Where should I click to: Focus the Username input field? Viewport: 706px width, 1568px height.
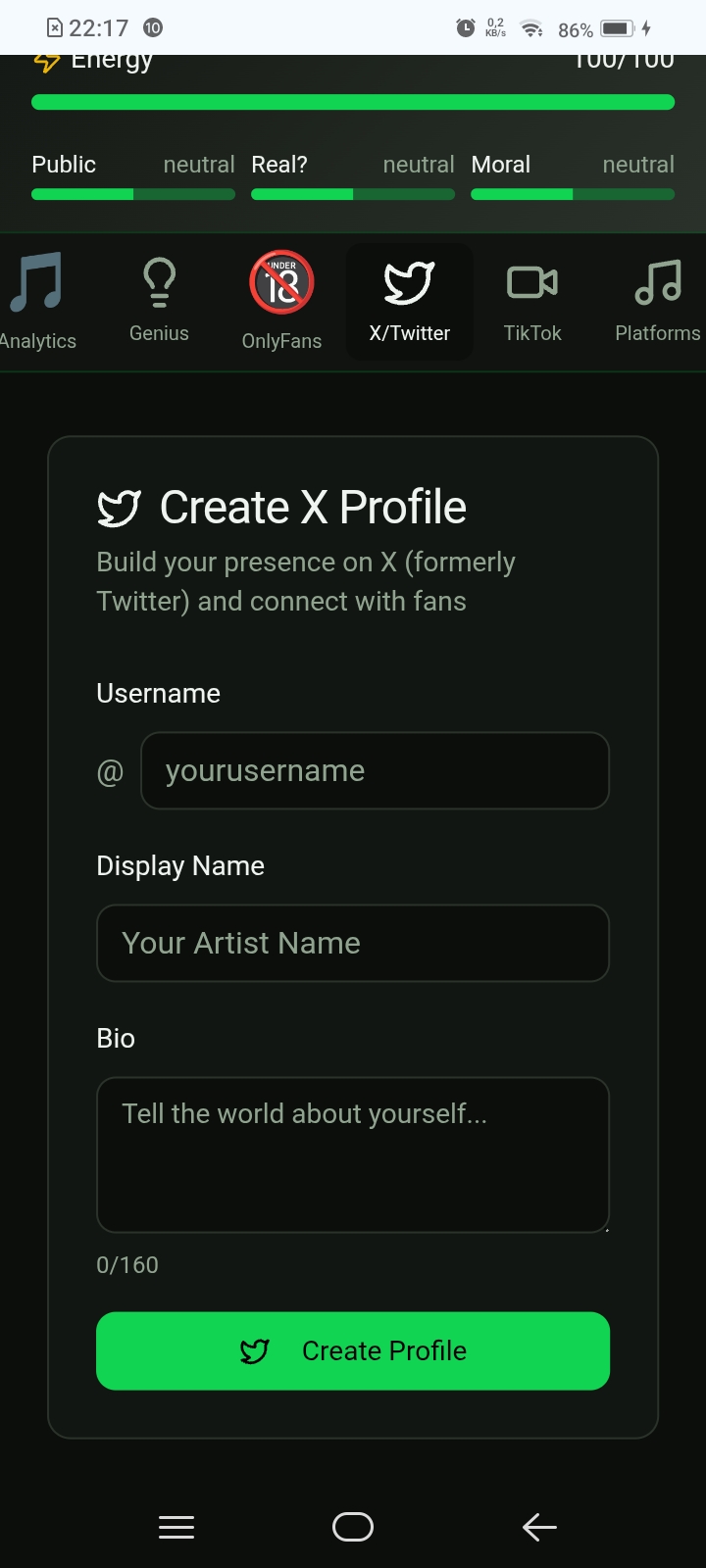tap(375, 771)
